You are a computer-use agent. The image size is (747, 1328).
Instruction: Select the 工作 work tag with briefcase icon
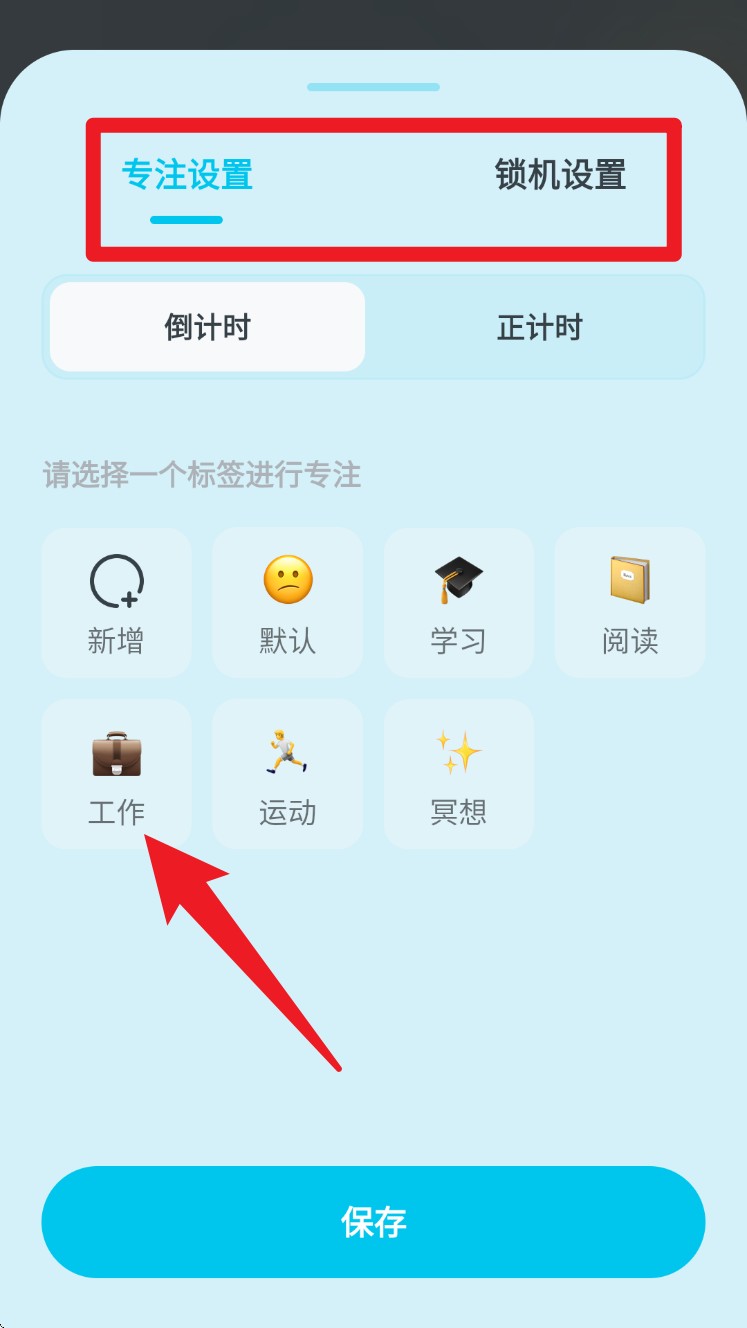[x=116, y=772]
